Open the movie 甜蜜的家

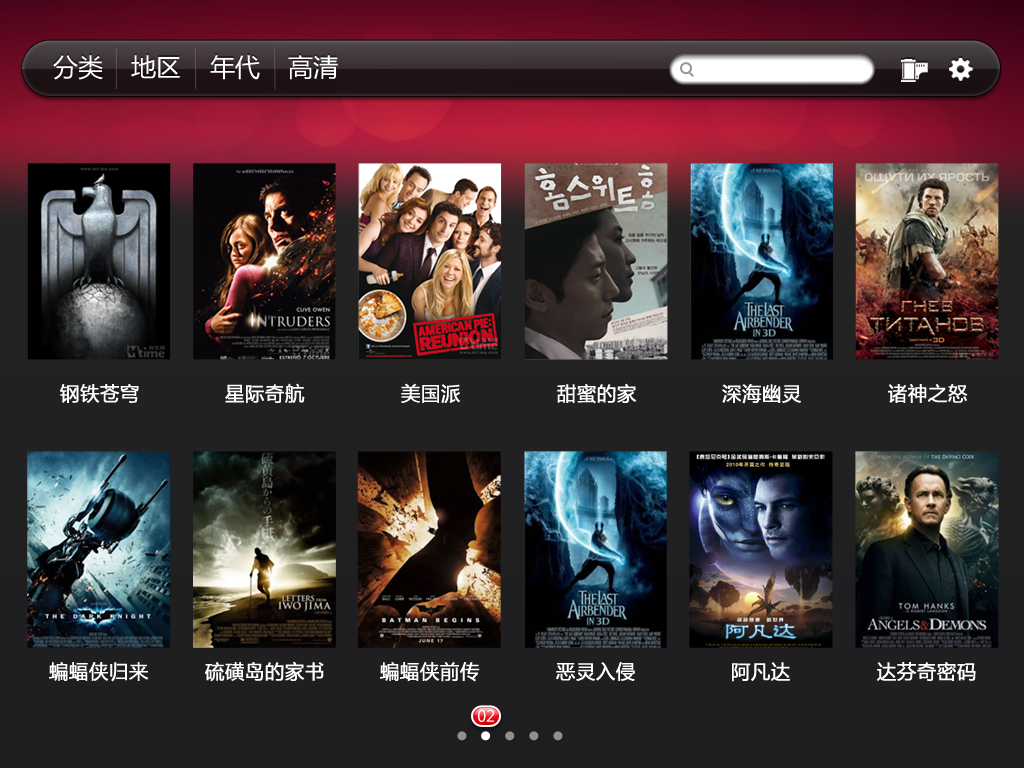click(596, 262)
